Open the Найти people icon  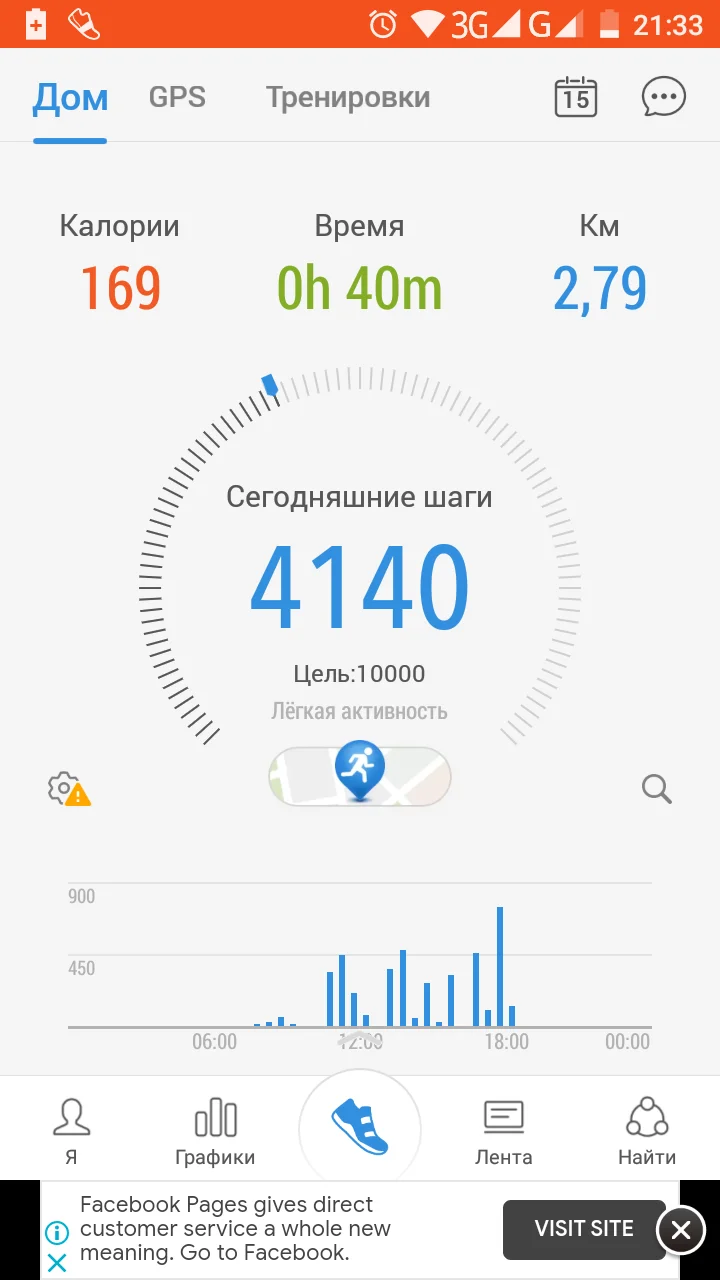coord(647,1127)
